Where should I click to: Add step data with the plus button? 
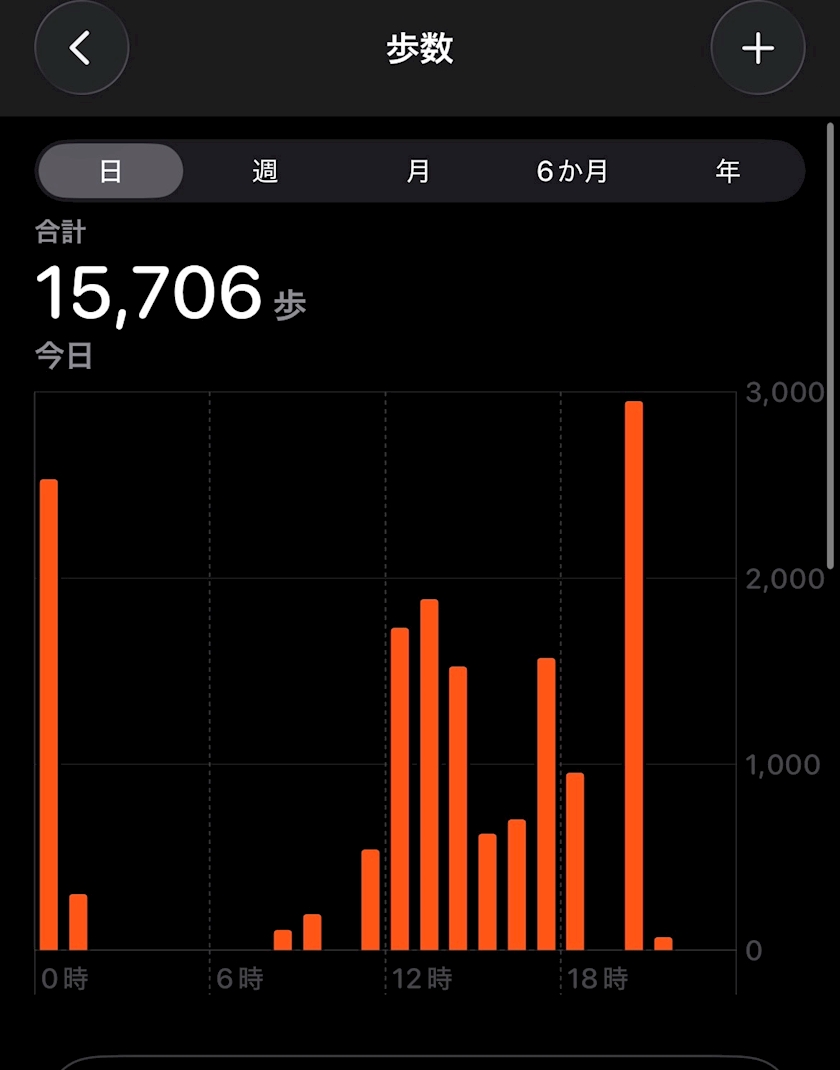tap(757, 48)
